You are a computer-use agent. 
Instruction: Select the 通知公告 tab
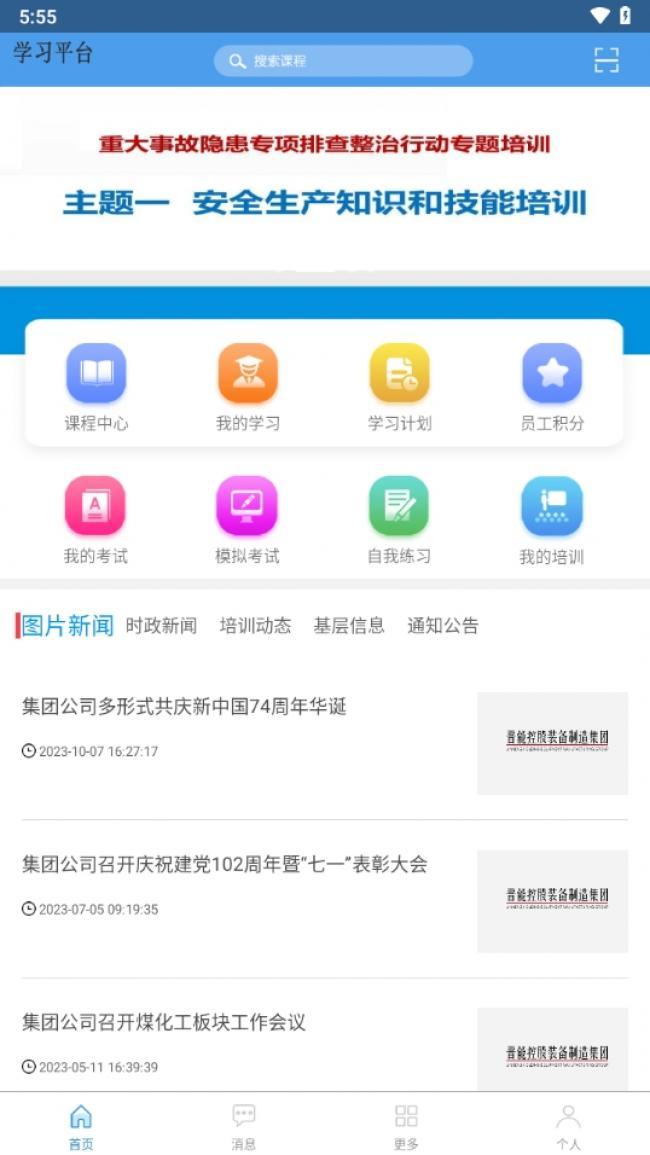(443, 626)
